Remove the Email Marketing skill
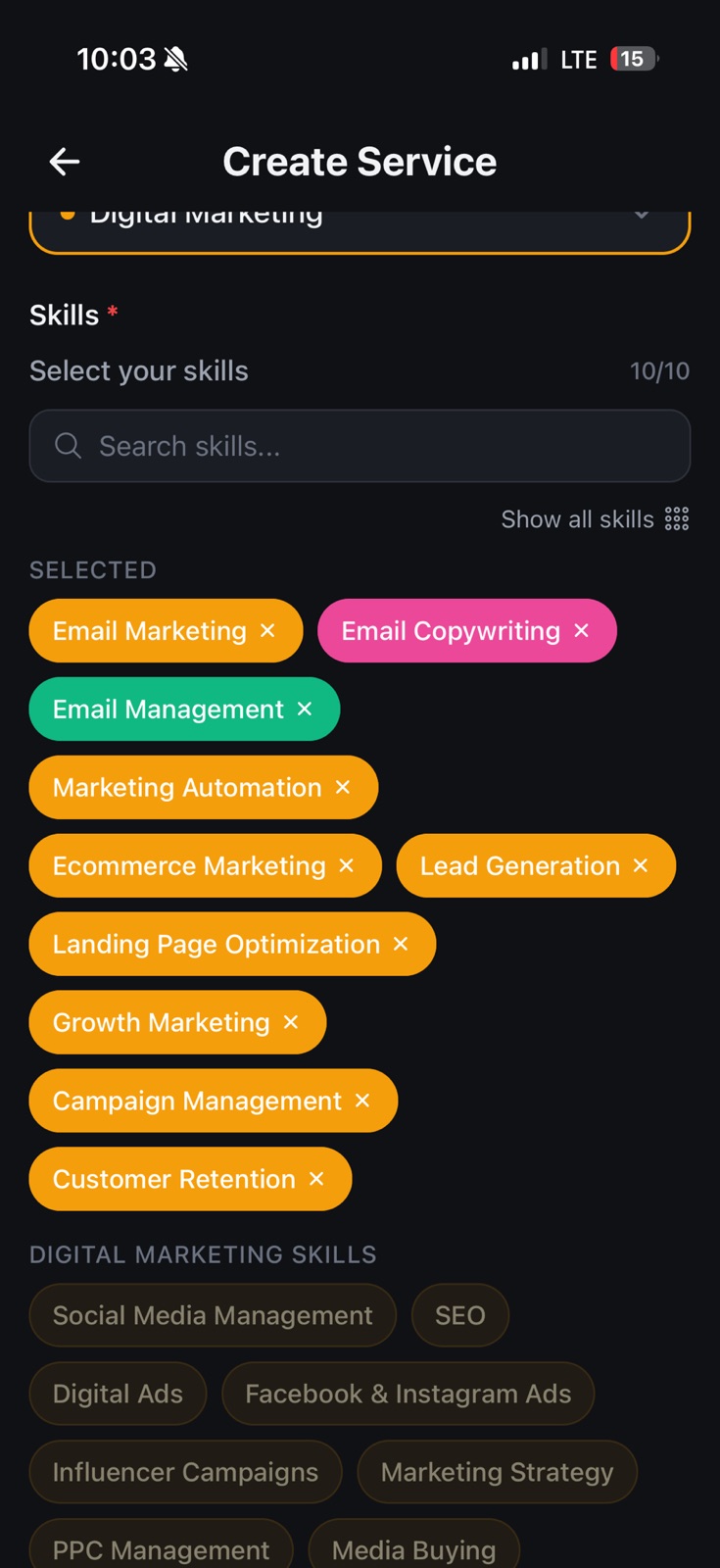720x1568 pixels. point(267,631)
